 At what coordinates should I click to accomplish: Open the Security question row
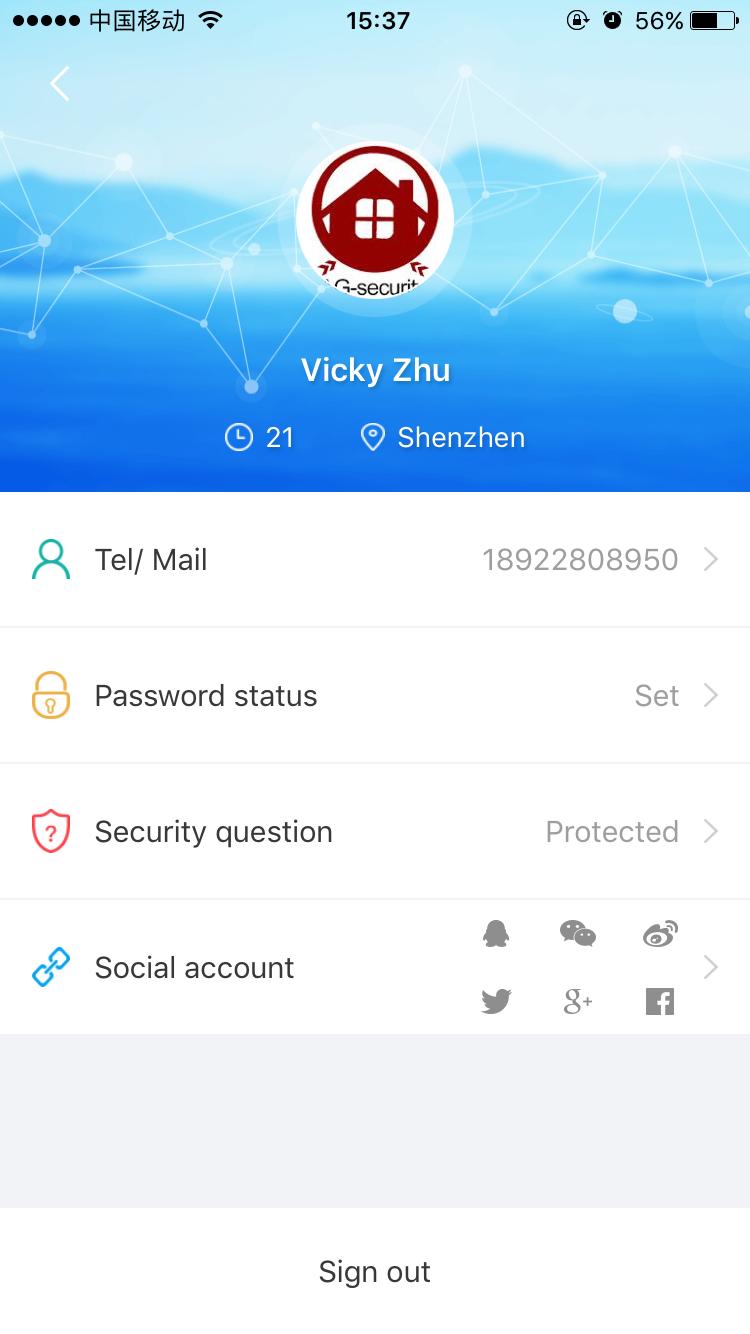pyautogui.click(x=375, y=832)
